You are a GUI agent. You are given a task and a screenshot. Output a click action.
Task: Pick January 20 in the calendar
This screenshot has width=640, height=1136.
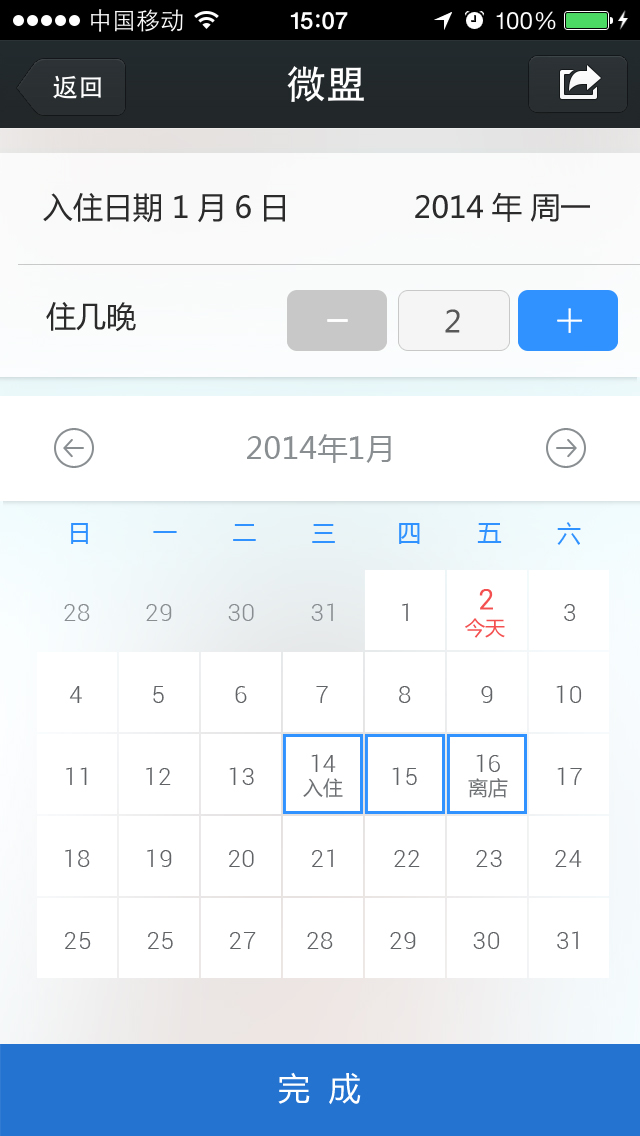[x=241, y=857]
